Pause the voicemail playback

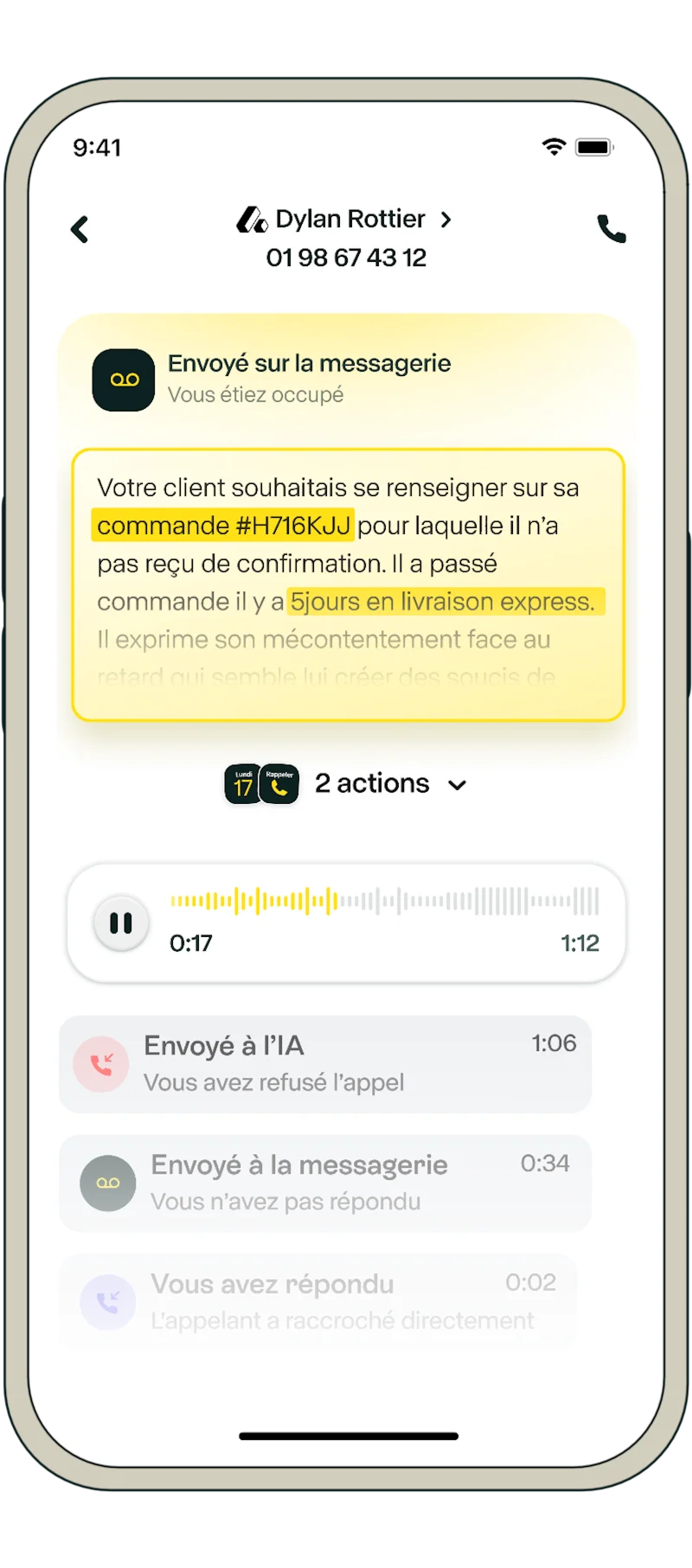121,923
